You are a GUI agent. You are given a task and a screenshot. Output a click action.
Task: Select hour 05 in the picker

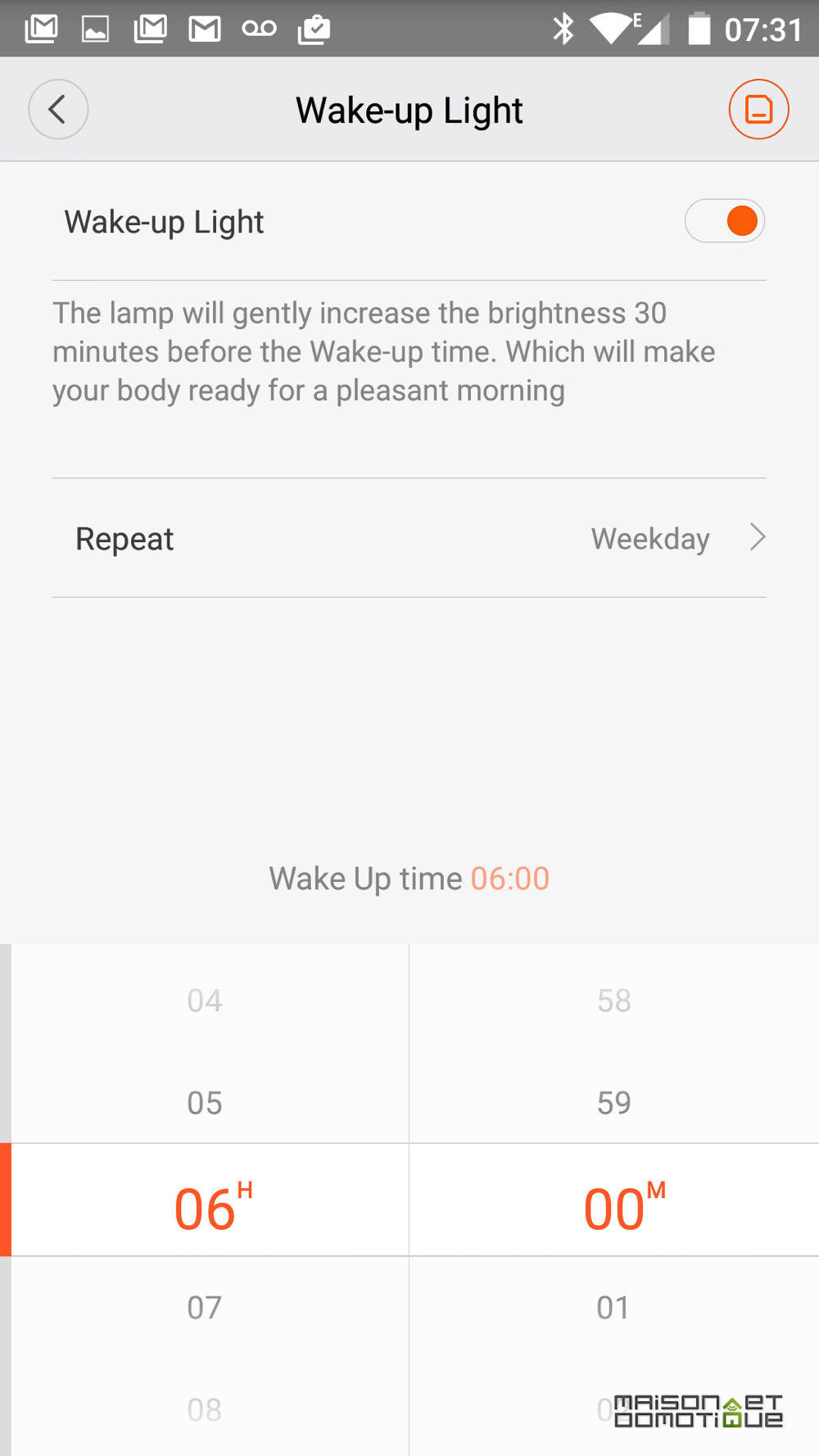[x=205, y=1103]
